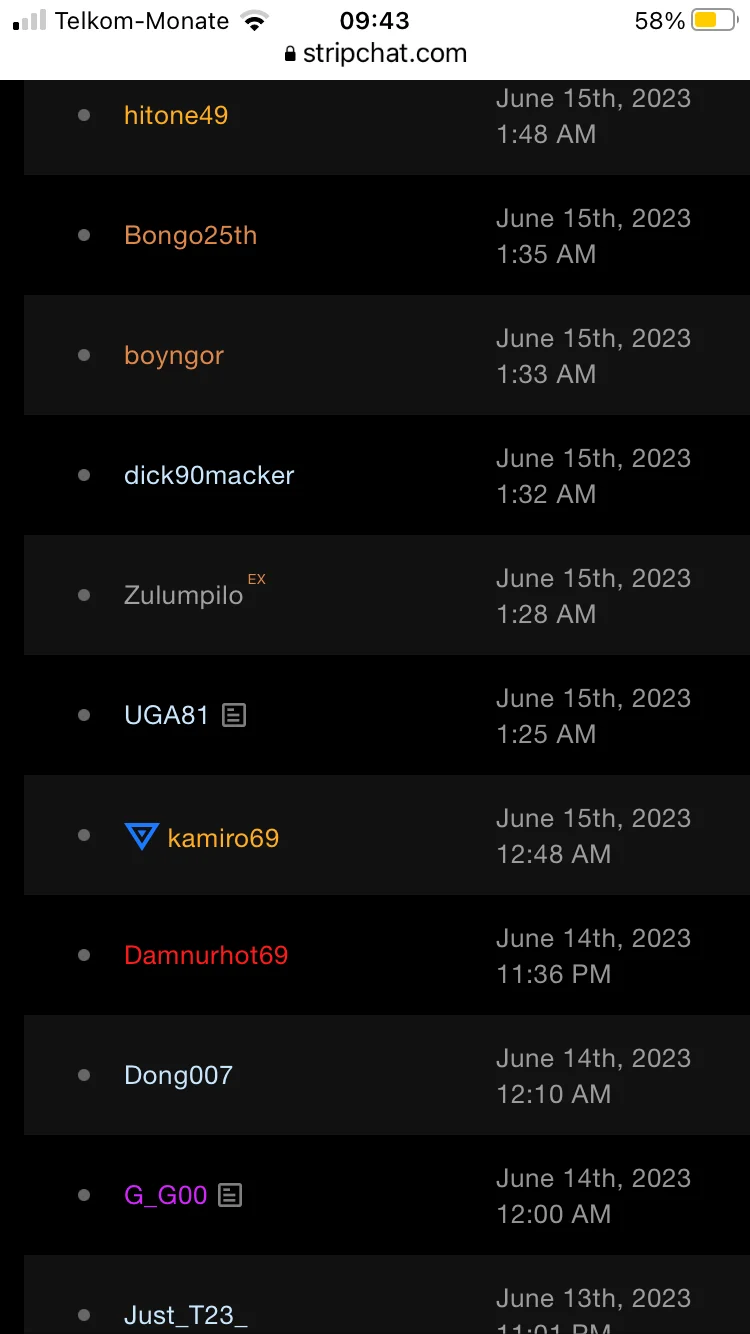This screenshot has height=1334, width=750.
Task: Tap the note icon next to G_G00
Action: coord(230,1195)
